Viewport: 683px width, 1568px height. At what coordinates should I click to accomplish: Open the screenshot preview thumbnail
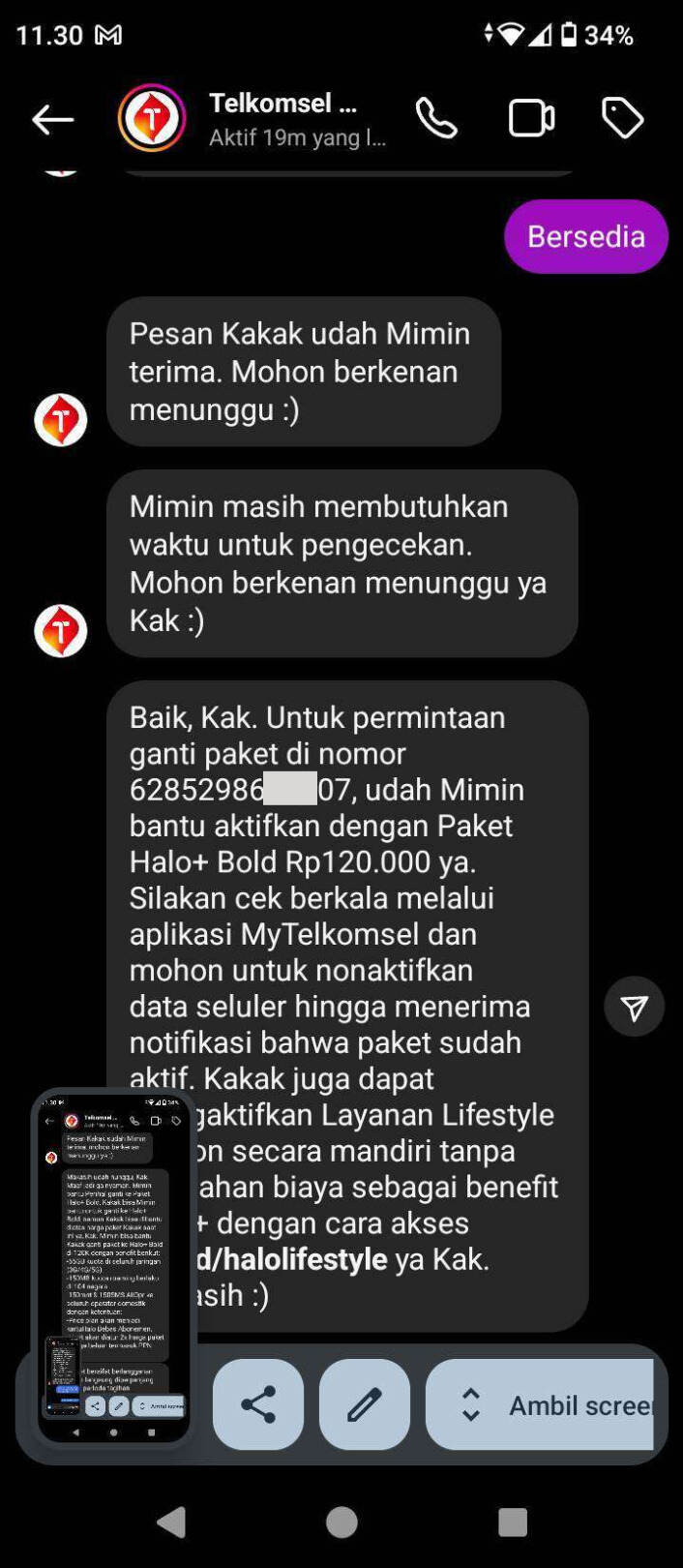[114, 1267]
